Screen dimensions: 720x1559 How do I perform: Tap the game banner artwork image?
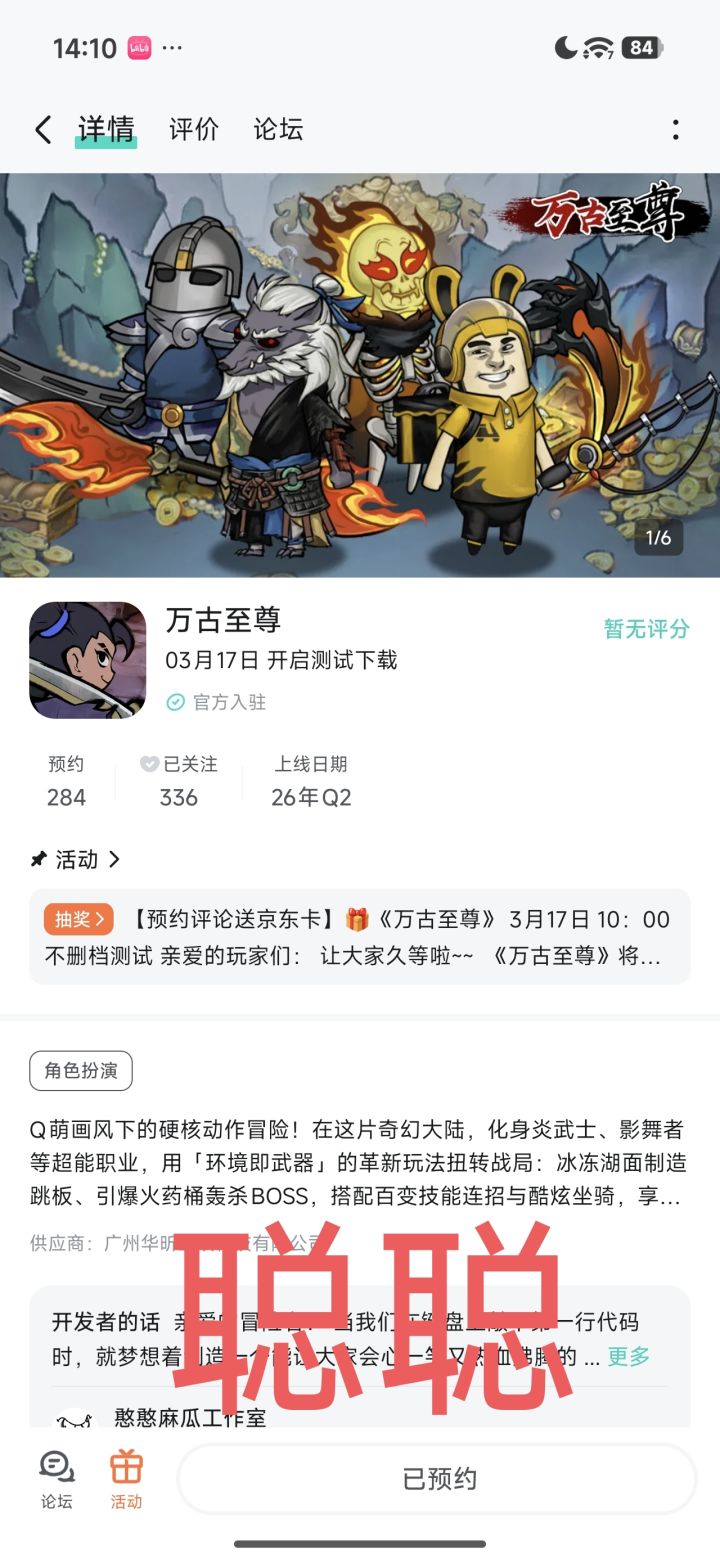click(x=360, y=370)
